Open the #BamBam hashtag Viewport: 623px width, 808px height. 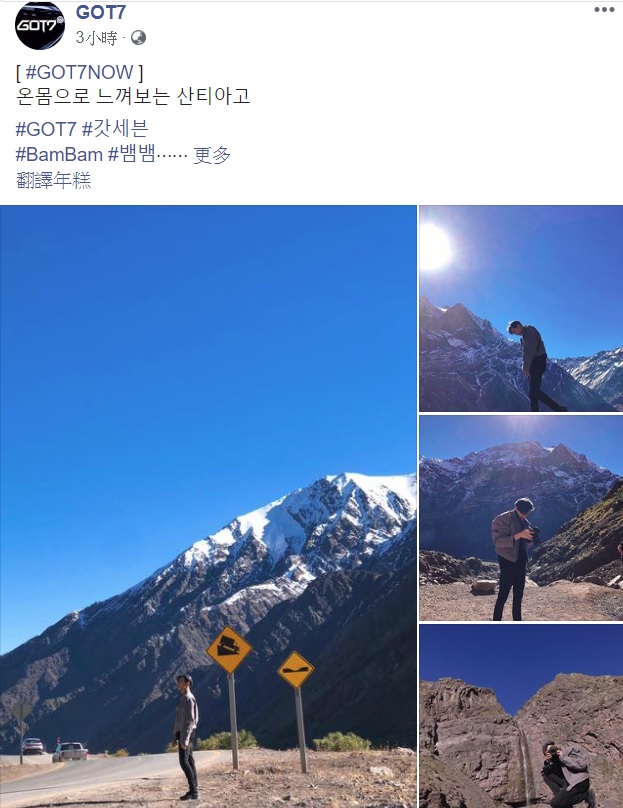(x=59, y=155)
